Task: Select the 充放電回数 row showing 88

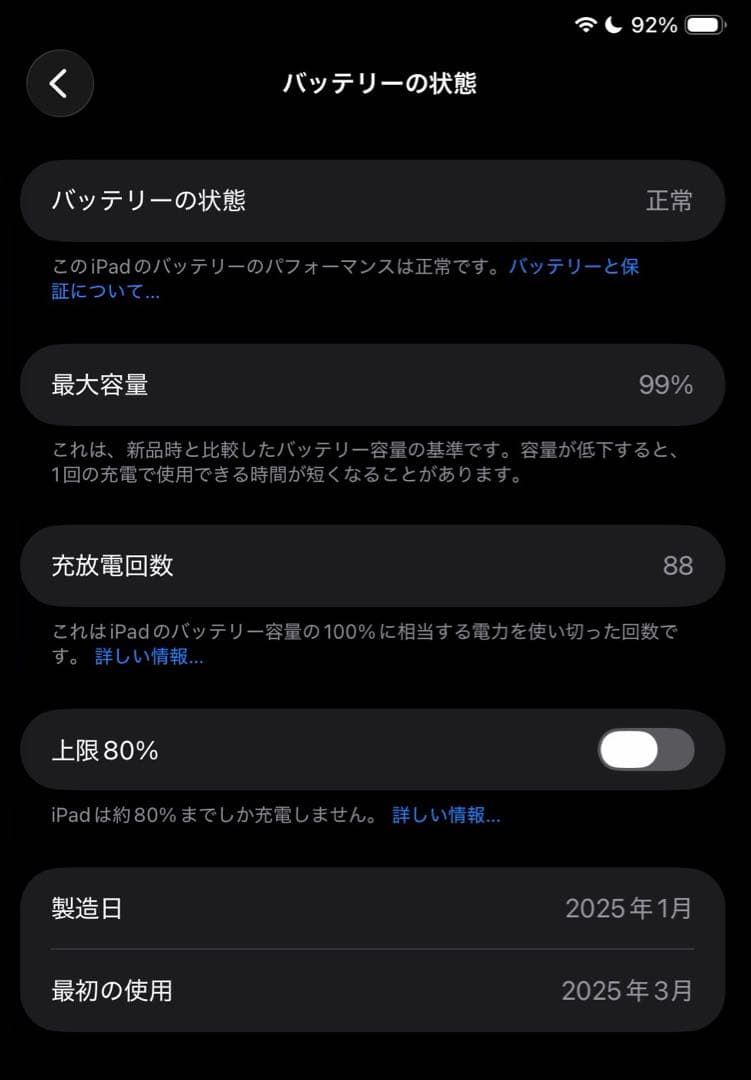Action: tap(375, 566)
